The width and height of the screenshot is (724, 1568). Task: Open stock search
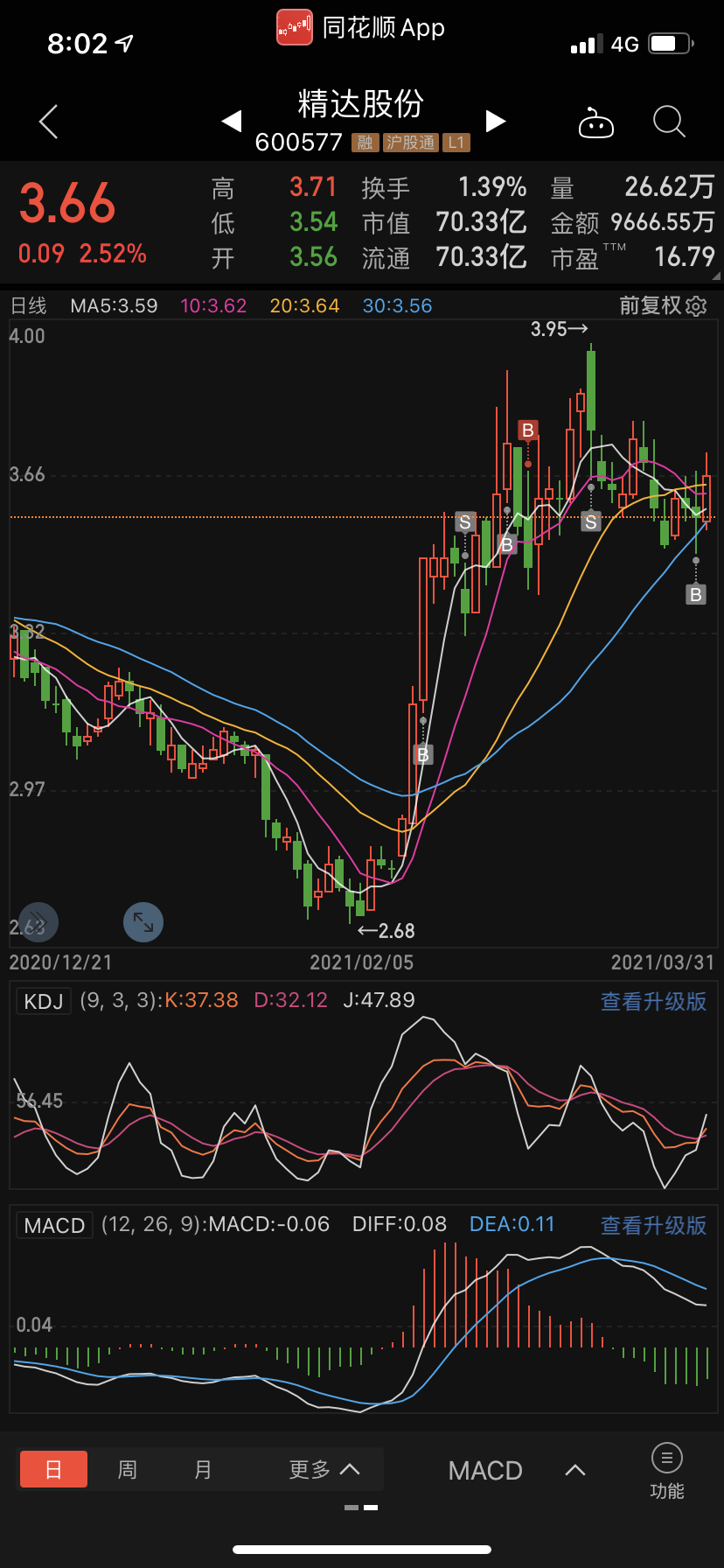coord(669,122)
